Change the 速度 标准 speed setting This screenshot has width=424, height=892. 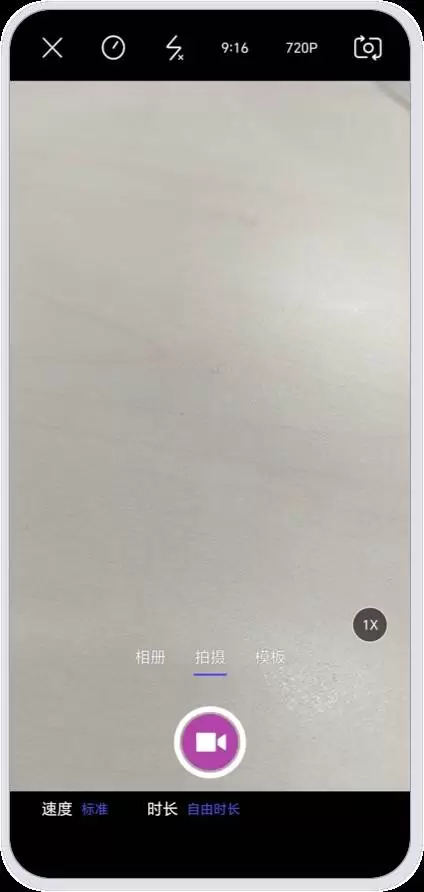[x=75, y=809]
